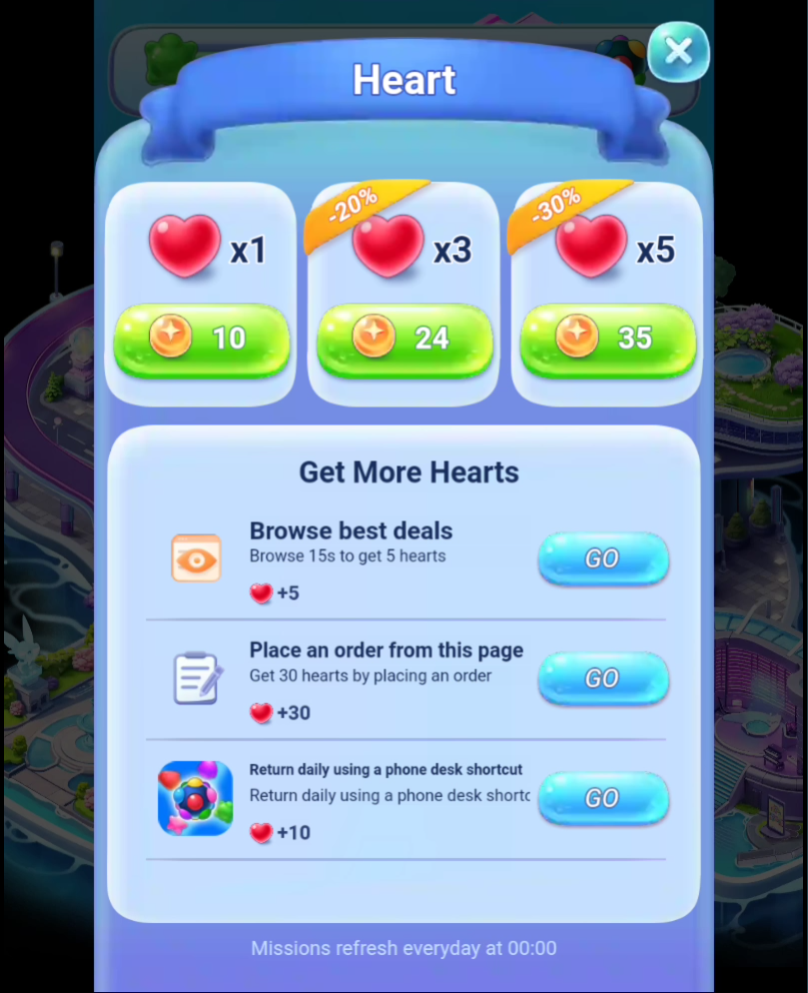The image size is (808, 993).
Task: Tap GO for Place an order mission
Action: (602, 678)
